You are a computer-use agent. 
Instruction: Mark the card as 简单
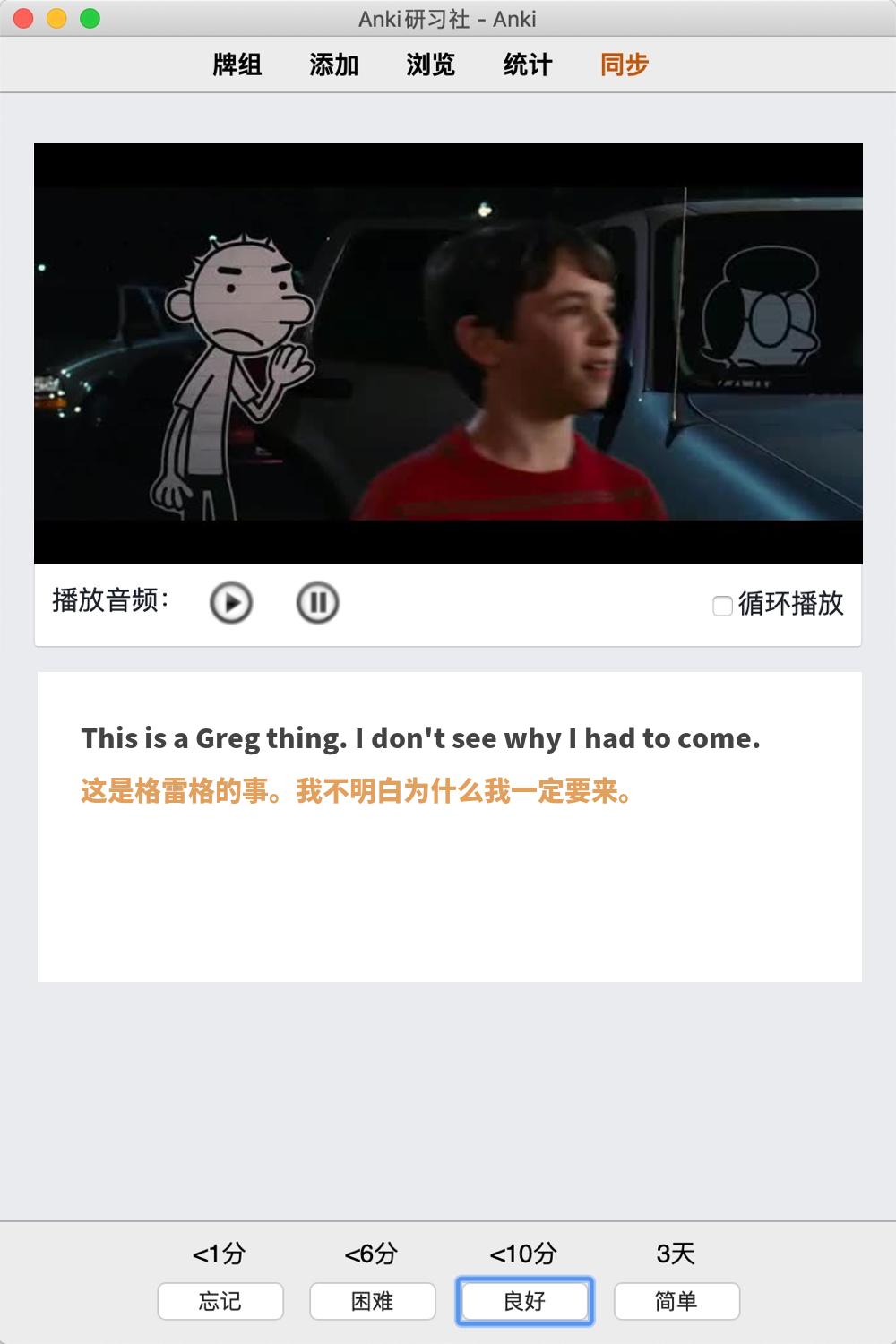(676, 1301)
